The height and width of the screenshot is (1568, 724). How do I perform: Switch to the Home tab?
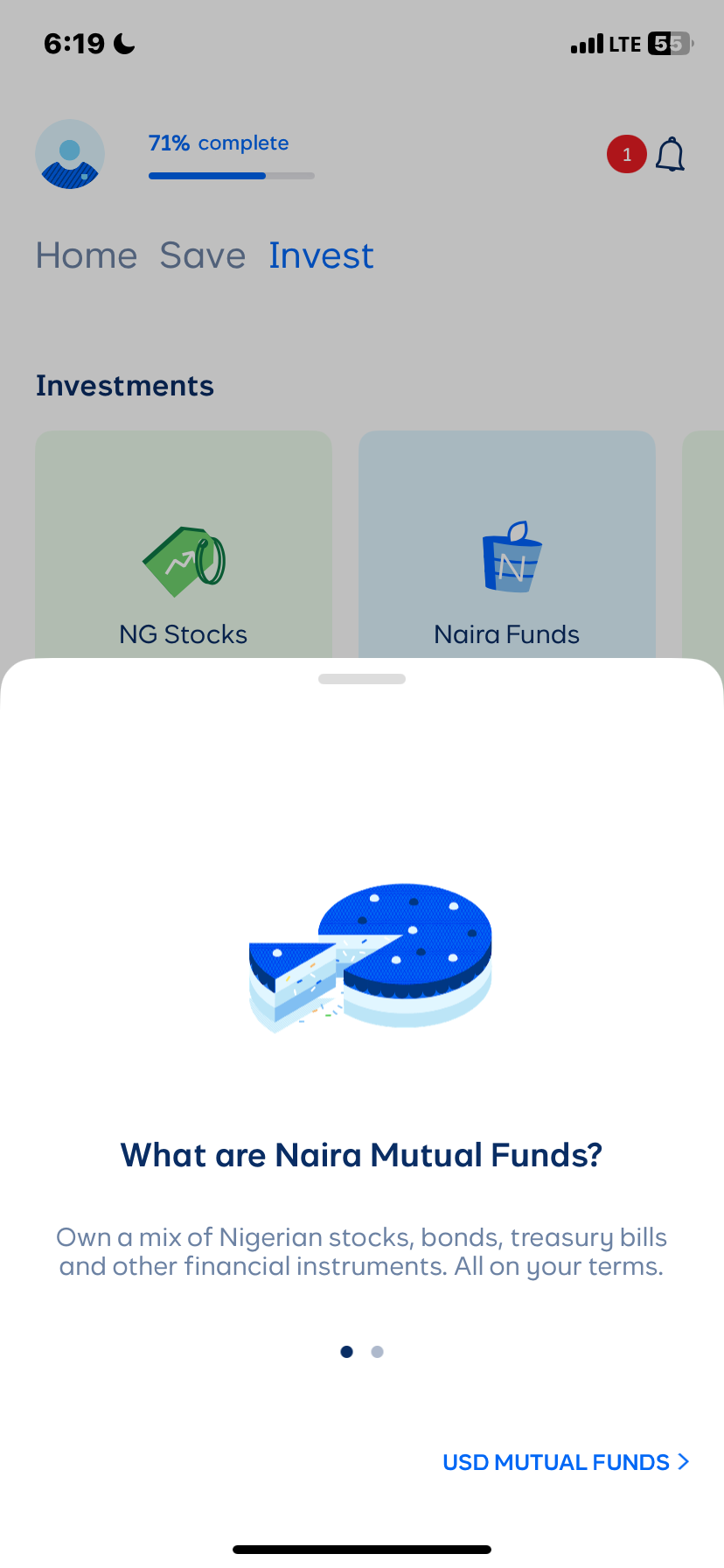pyautogui.click(x=86, y=255)
